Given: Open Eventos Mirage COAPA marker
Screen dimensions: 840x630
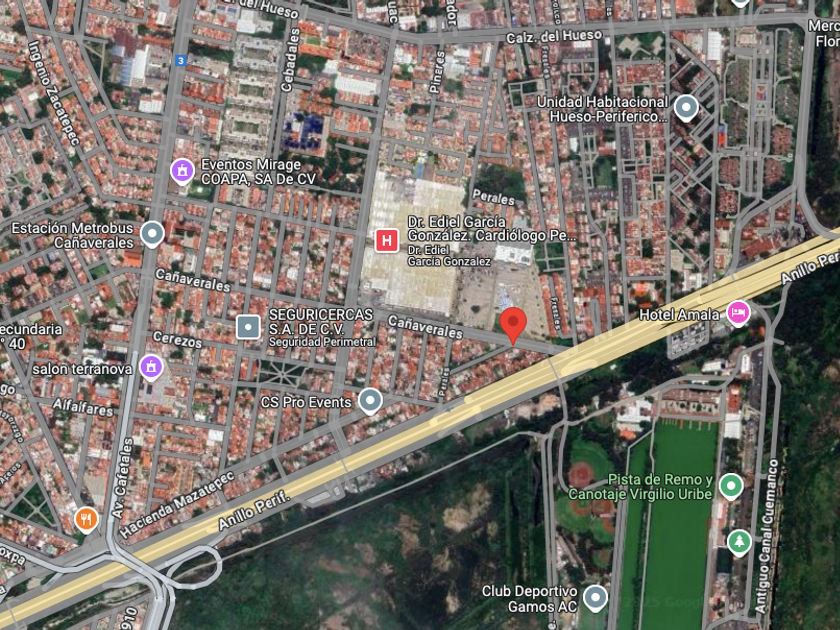Looking at the screenshot, I should point(182,172).
